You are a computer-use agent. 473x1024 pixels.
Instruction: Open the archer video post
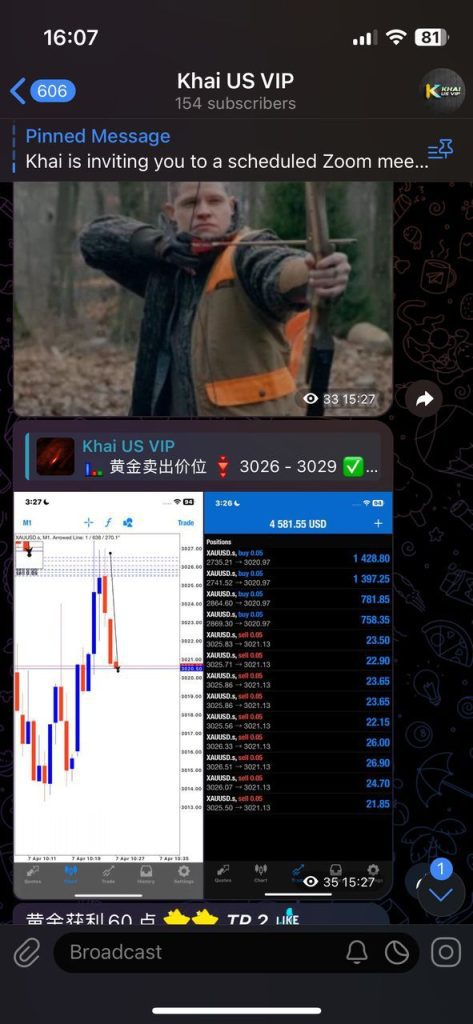[x=203, y=299]
